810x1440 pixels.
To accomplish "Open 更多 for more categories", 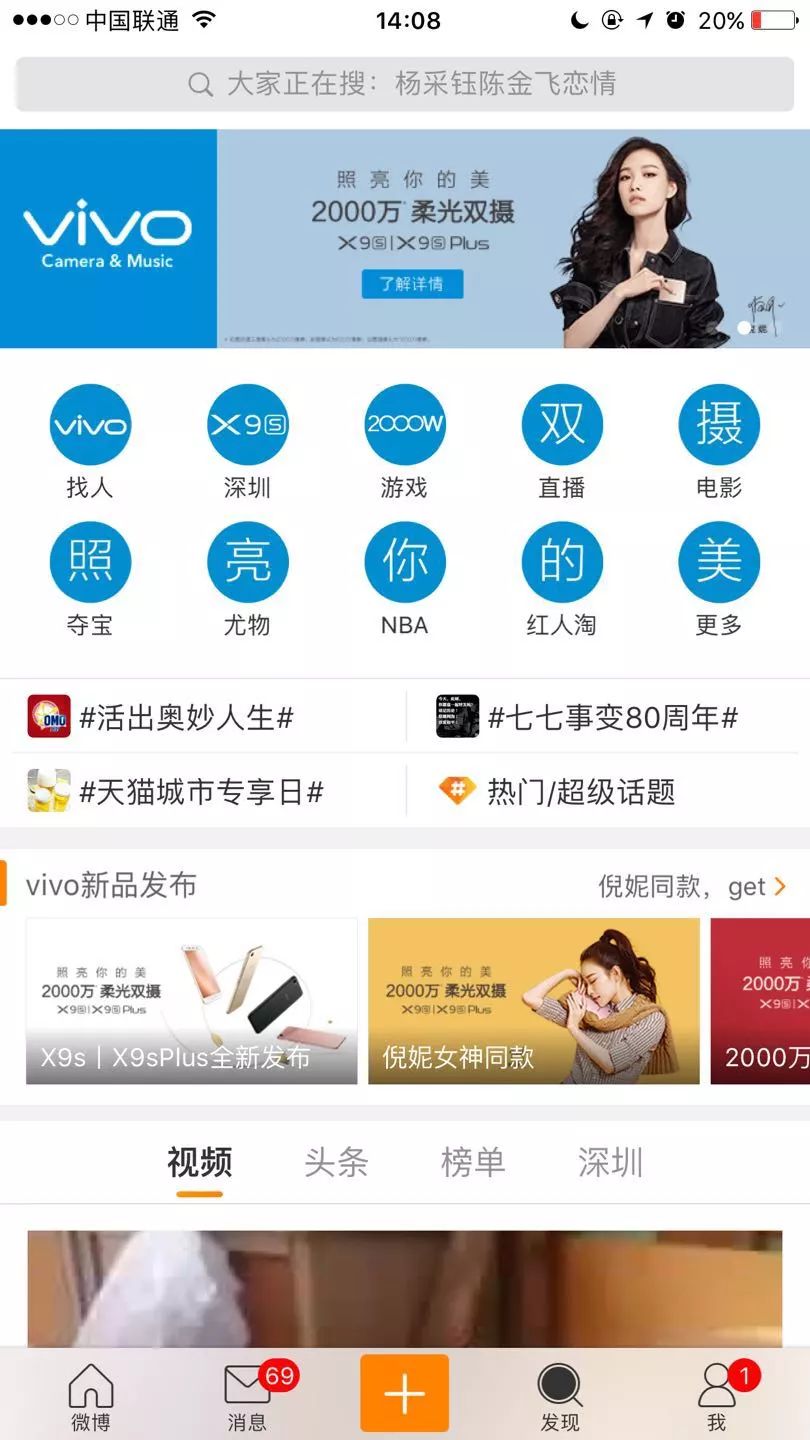I will (x=719, y=578).
